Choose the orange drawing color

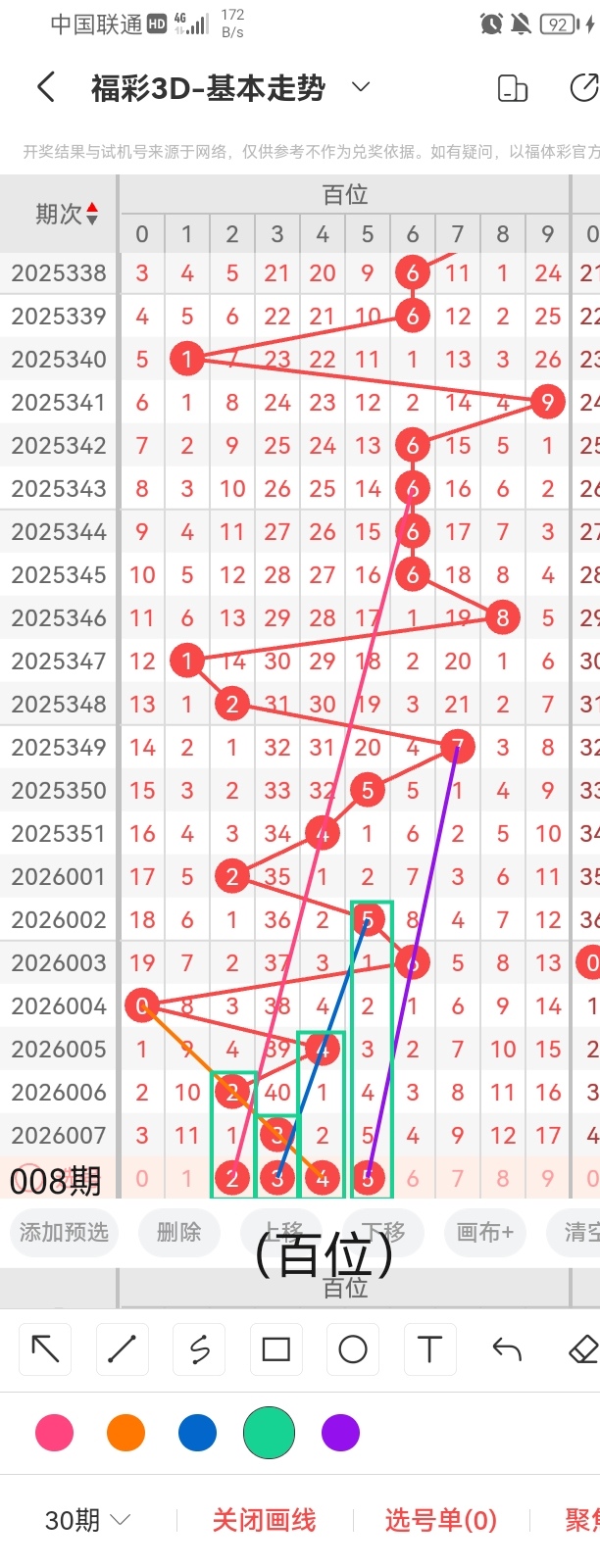[125, 1433]
